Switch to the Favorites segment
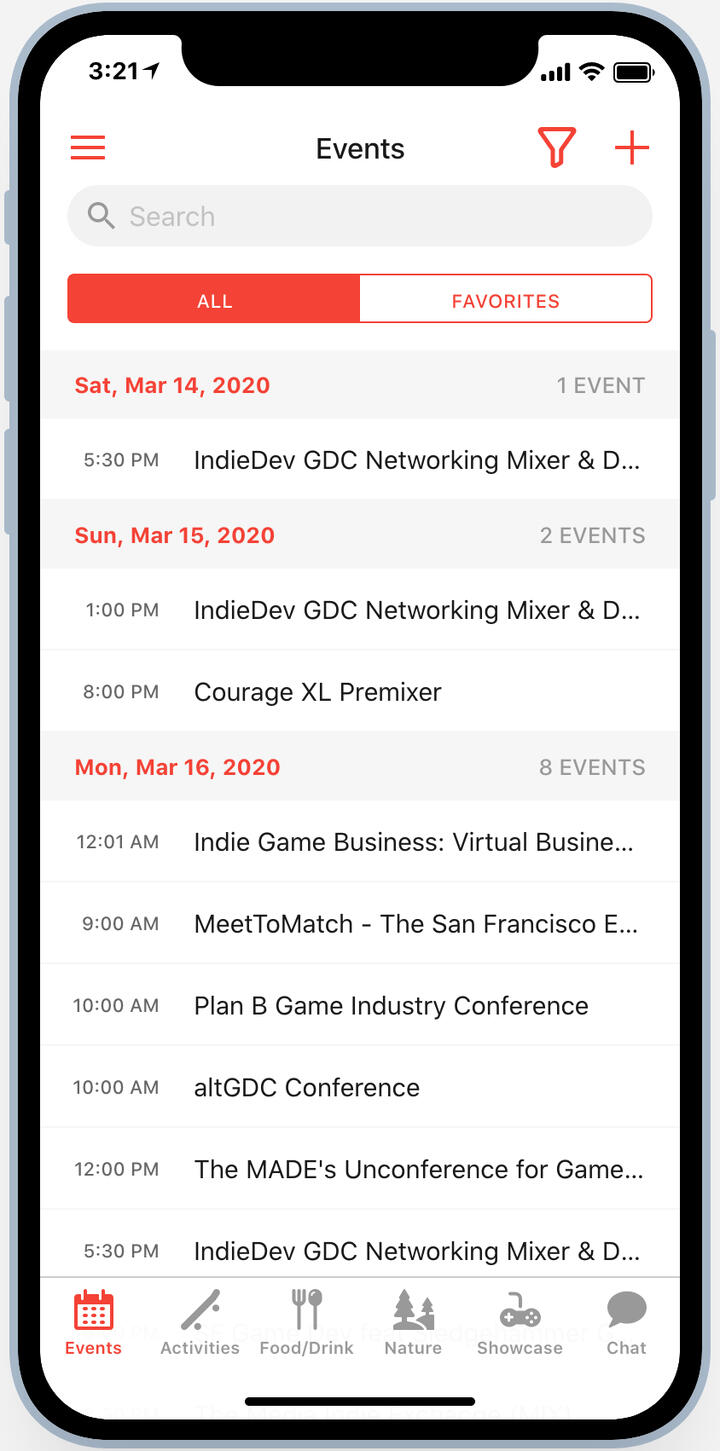The image size is (720, 1451). (x=505, y=300)
